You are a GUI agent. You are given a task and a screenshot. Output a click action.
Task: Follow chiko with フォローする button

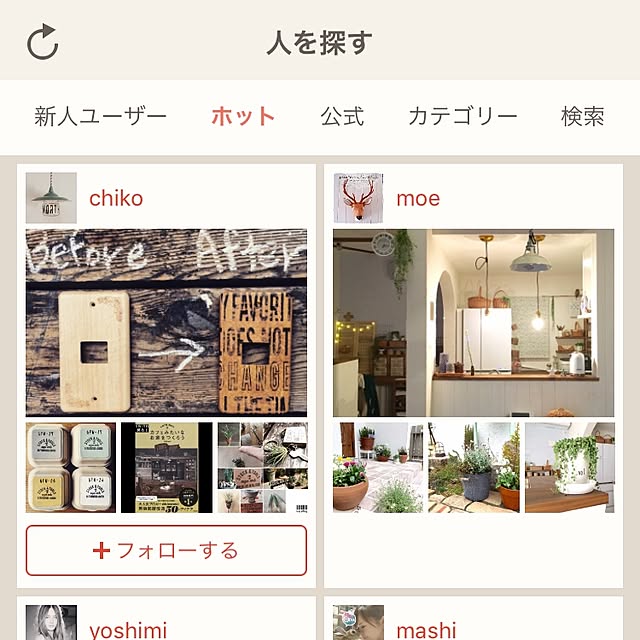pos(166,550)
